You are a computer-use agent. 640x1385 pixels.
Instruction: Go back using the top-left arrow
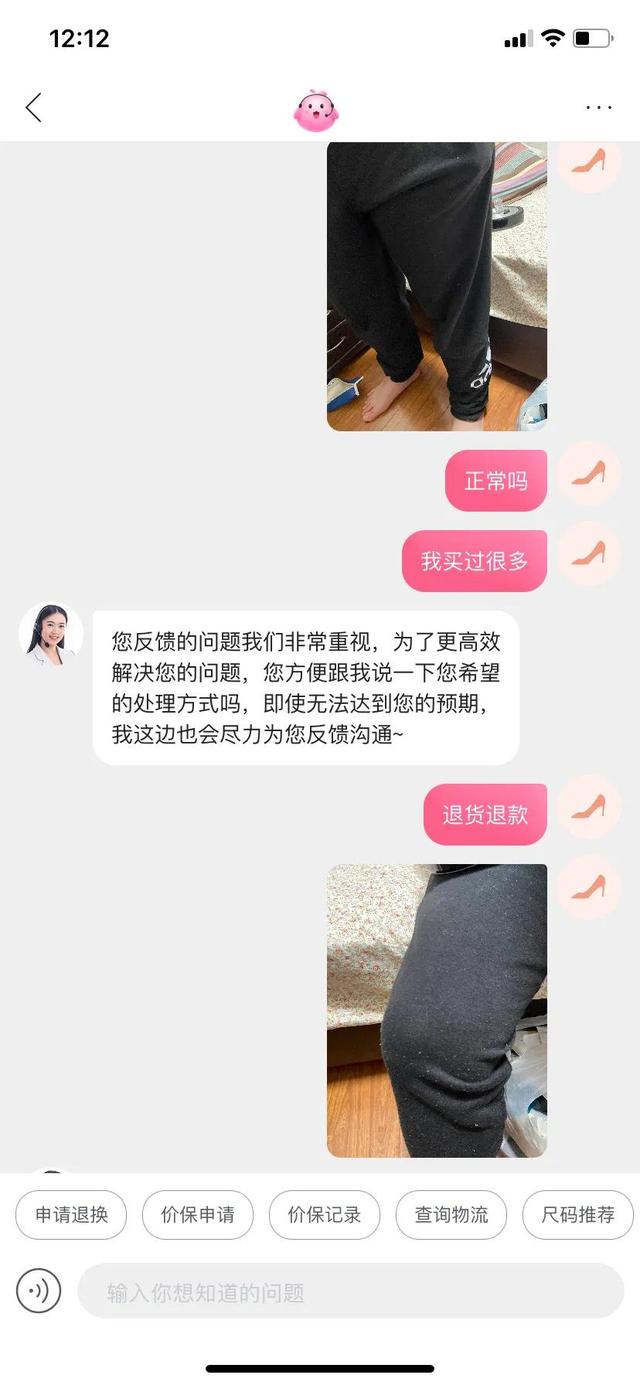34,107
